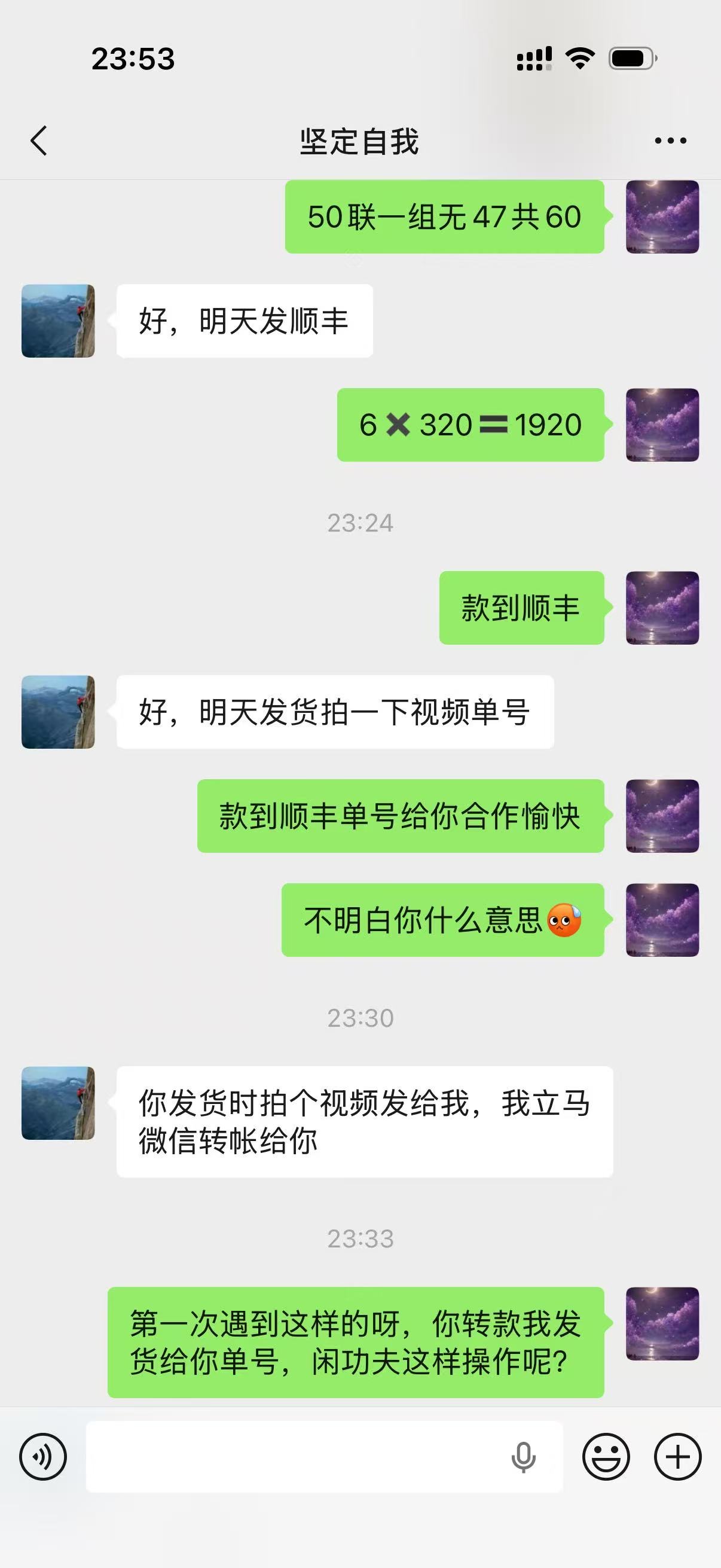
Task: Tap the microphone dictation icon
Action: point(523,1457)
